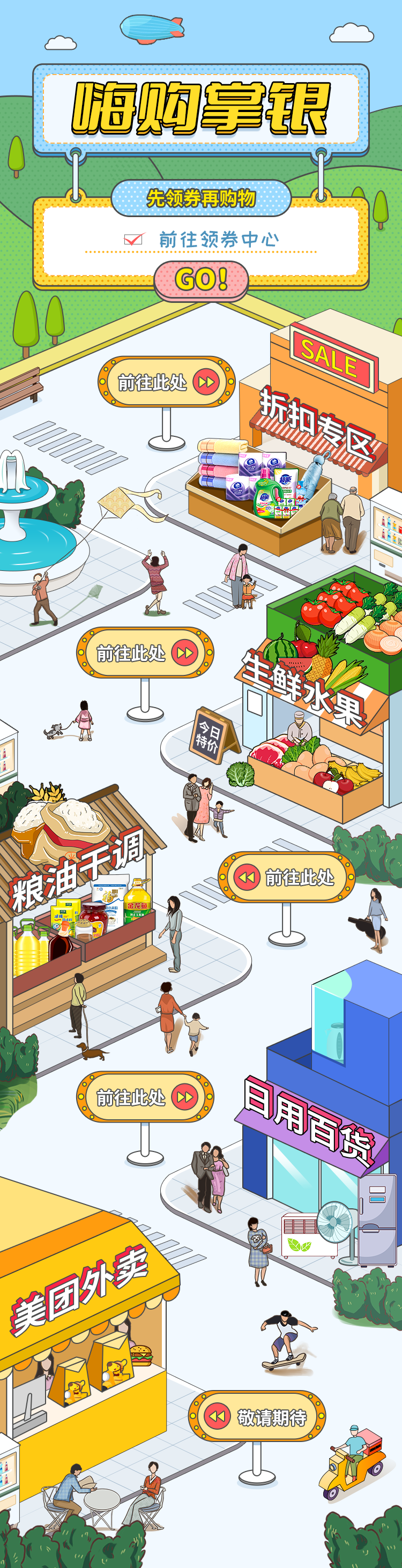Viewport: 402px width, 1568px height.
Task: Open 前往领券中心 coupon center link
Action: coord(218,239)
